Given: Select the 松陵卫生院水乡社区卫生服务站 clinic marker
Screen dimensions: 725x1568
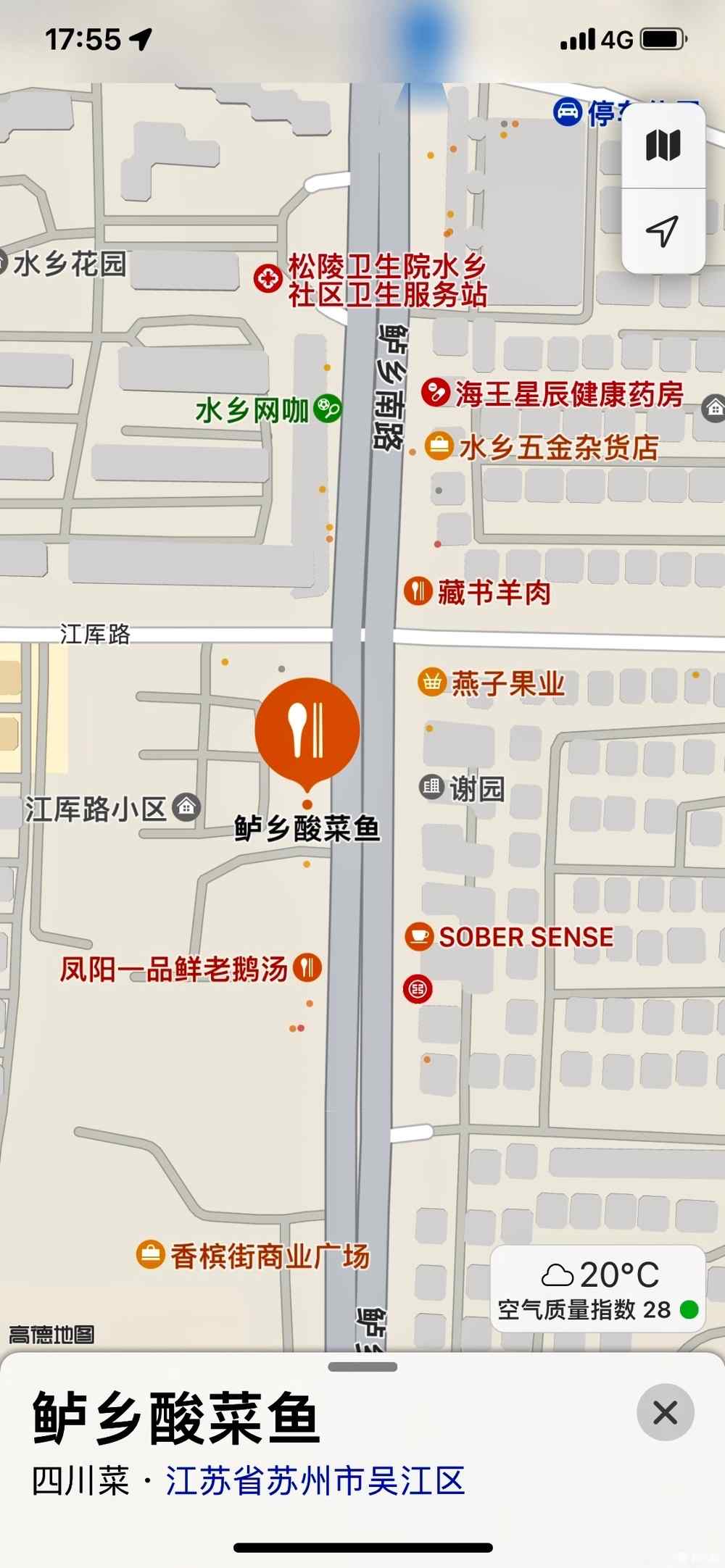Looking at the screenshot, I should 268,278.
